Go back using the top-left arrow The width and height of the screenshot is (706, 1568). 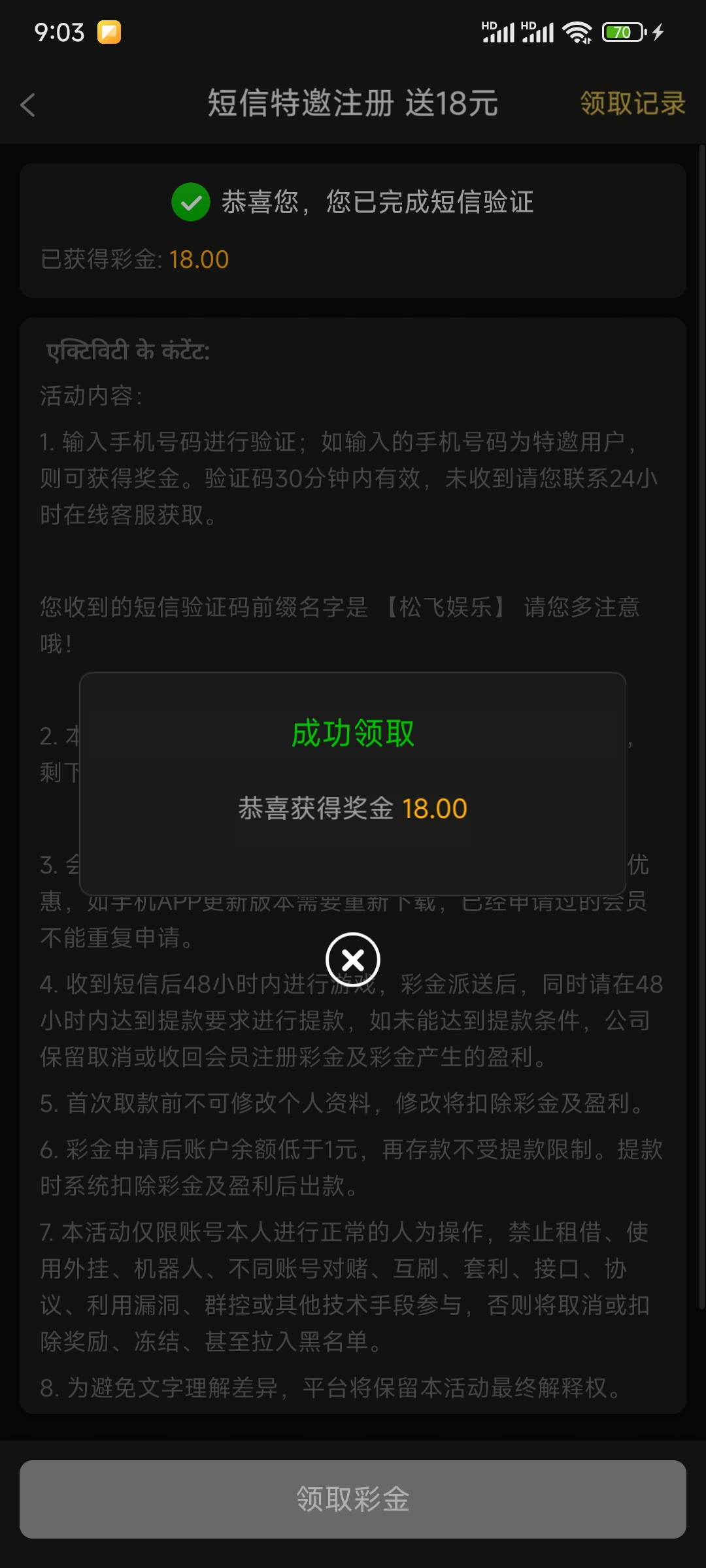point(28,105)
